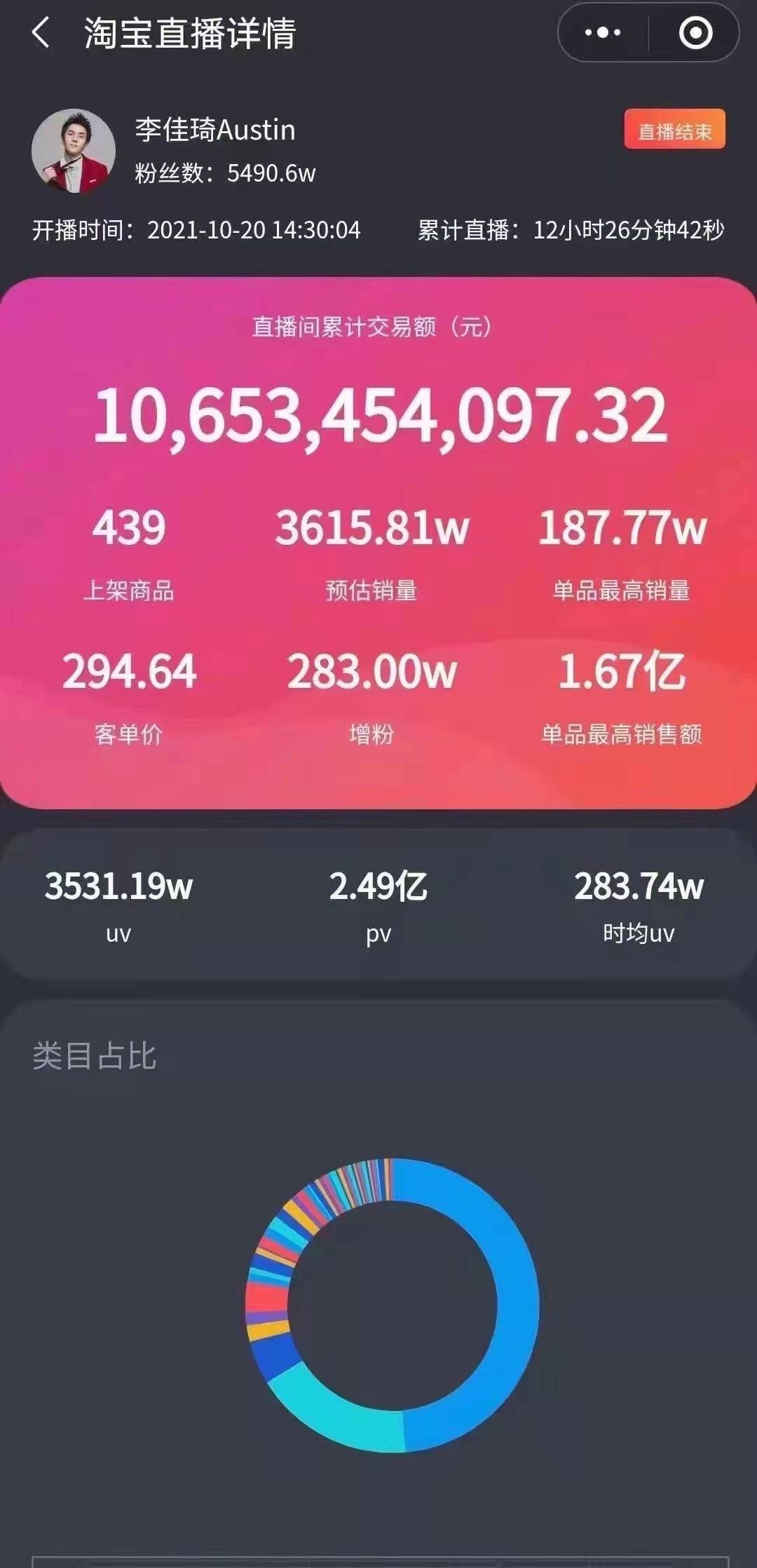Open 李佳琦Austin's profile avatar
The image size is (757, 1568).
[x=74, y=151]
